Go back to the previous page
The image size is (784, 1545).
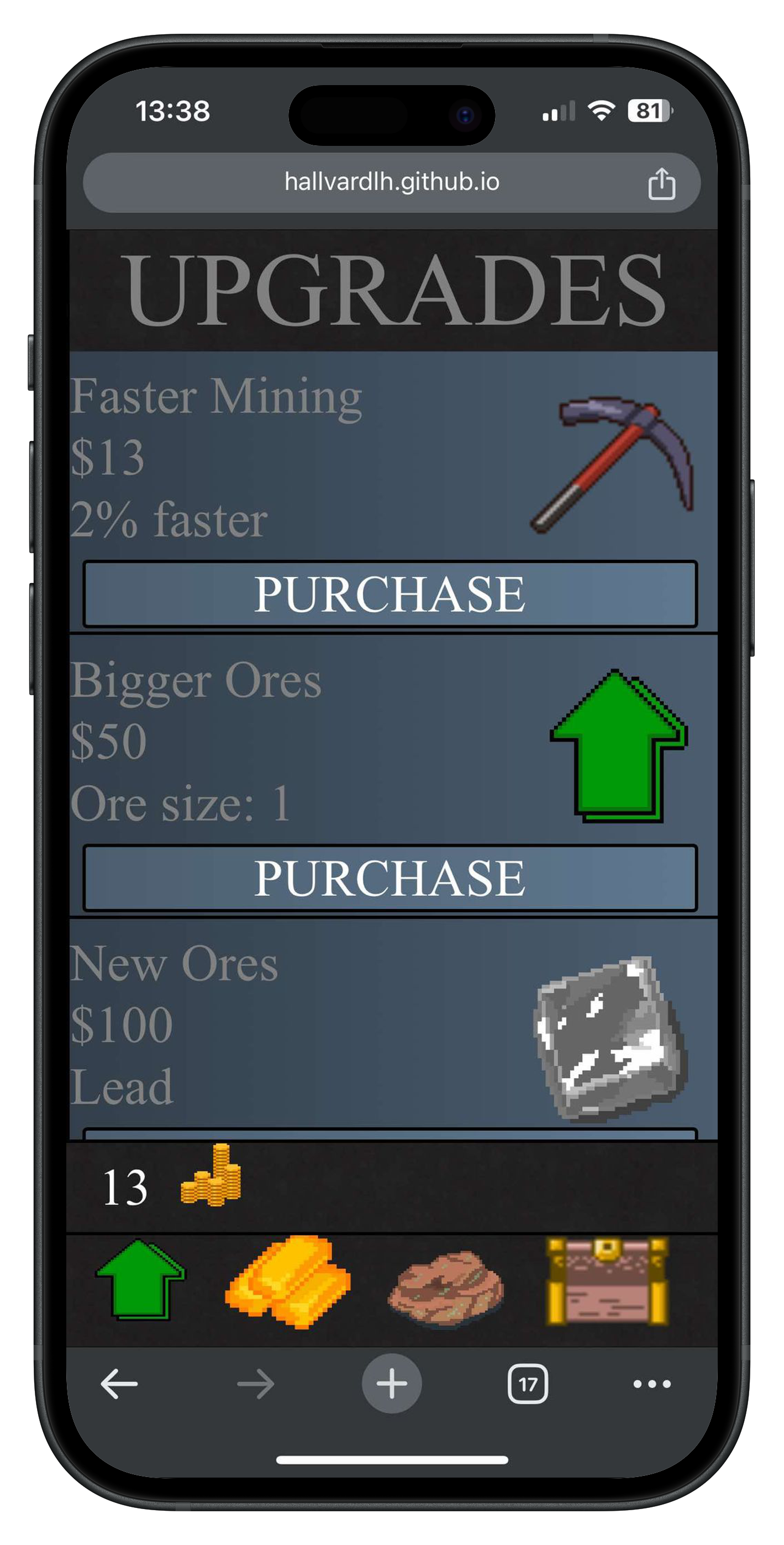tap(119, 1384)
